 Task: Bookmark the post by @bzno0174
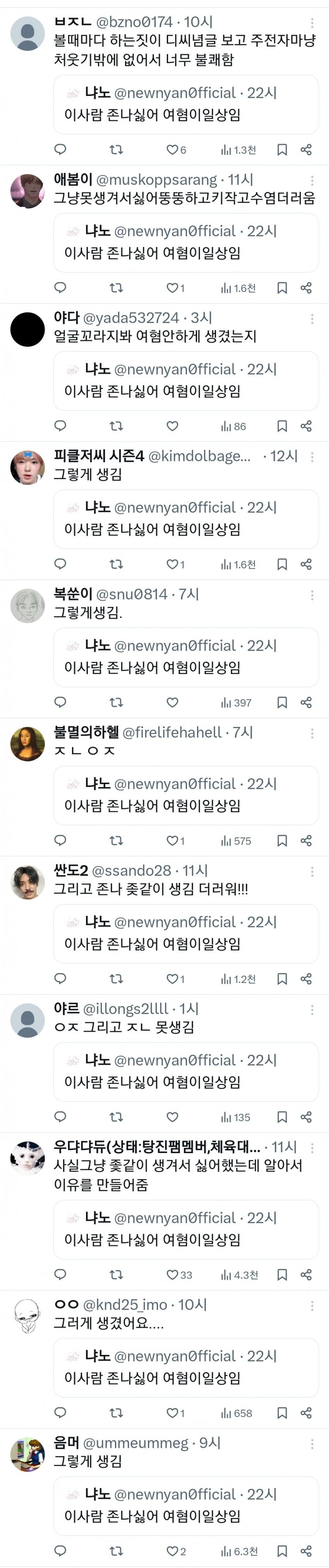(282, 150)
